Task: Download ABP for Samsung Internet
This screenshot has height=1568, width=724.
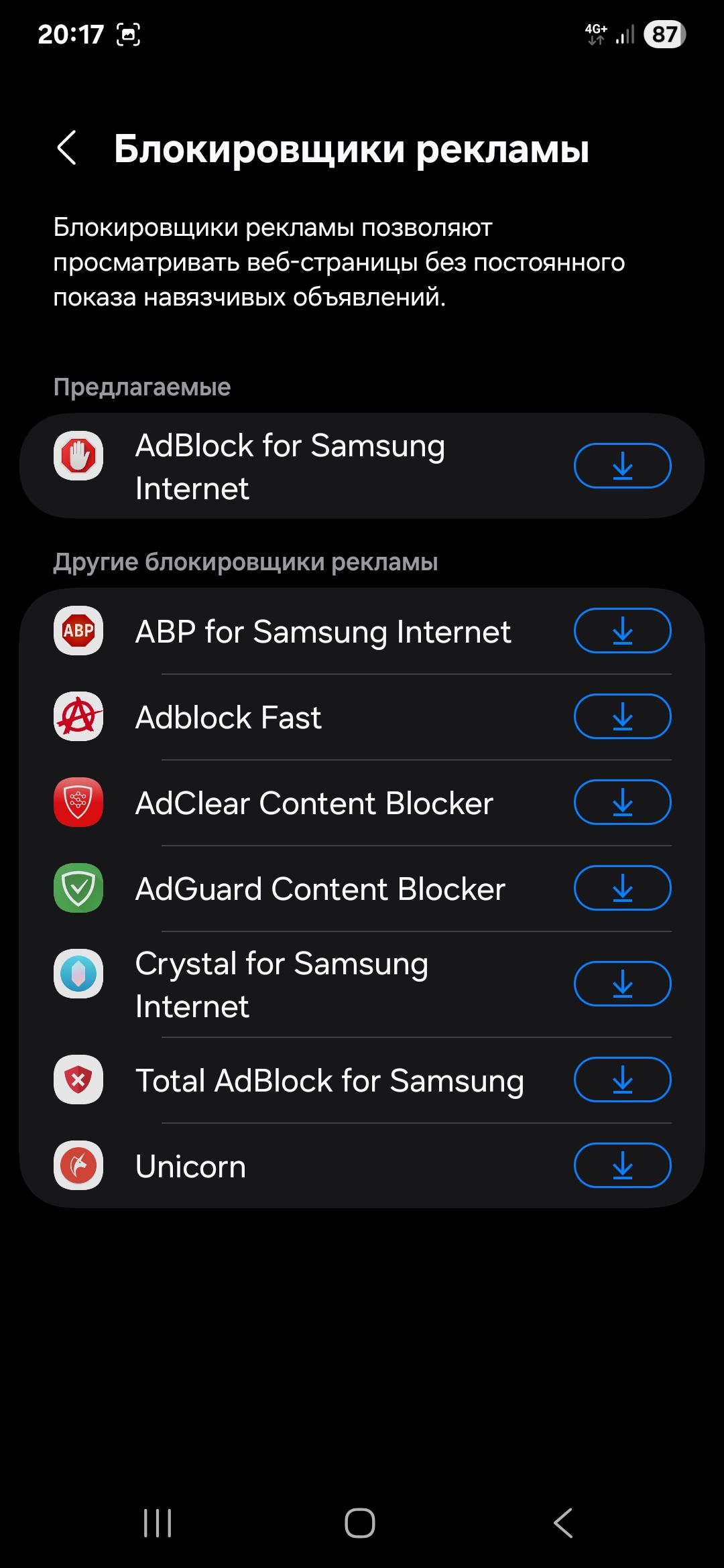Action: tap(622, 631)
